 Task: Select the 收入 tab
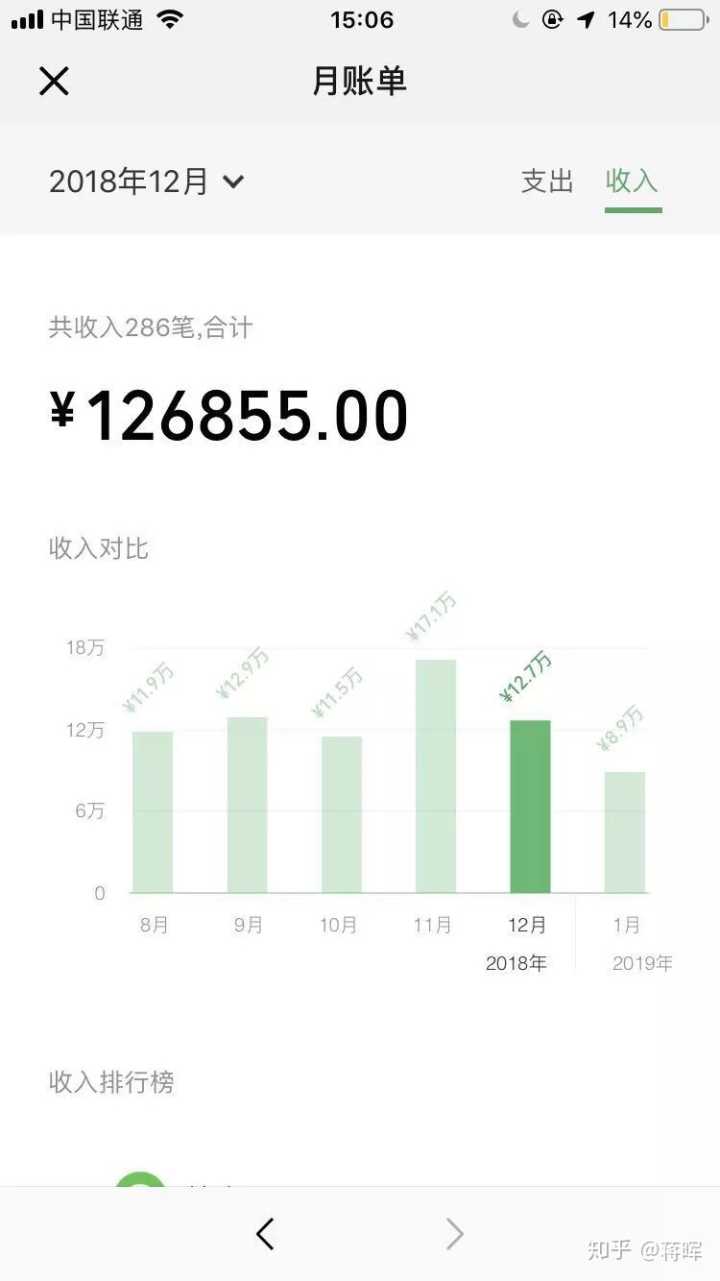point(632,182)
